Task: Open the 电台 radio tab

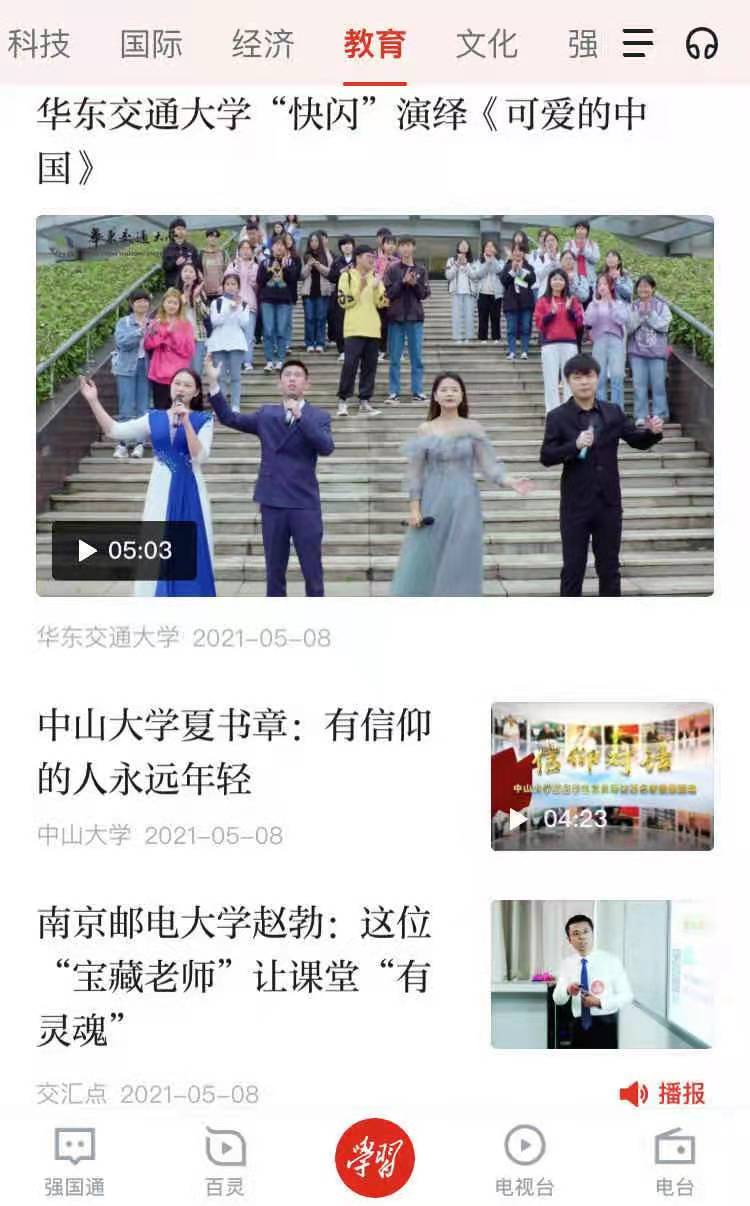Action: 675,1162
